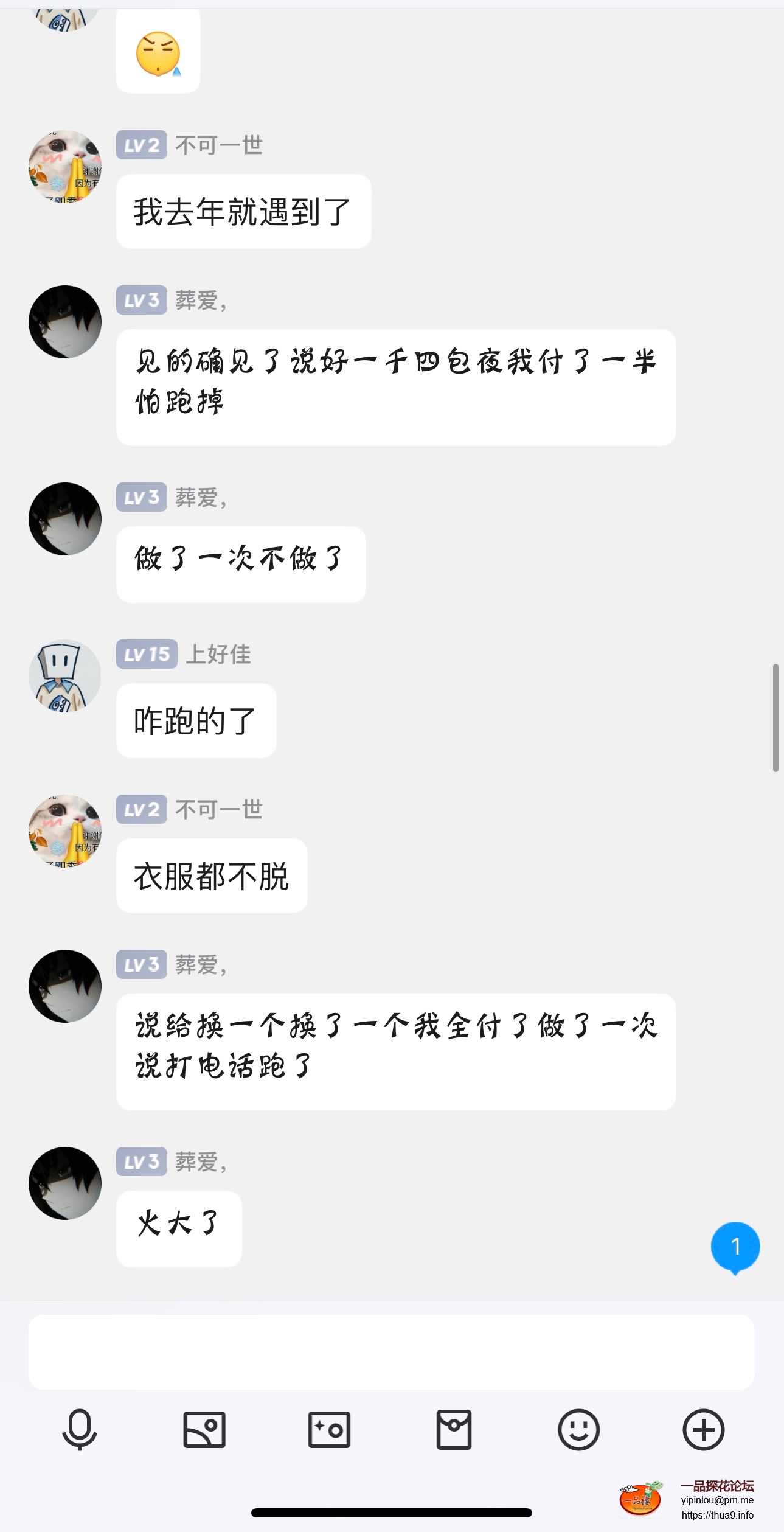The image size is (784, 1532).
Task: Tap the blue 1 new message bubble
Action: (x=736, y=1247)
